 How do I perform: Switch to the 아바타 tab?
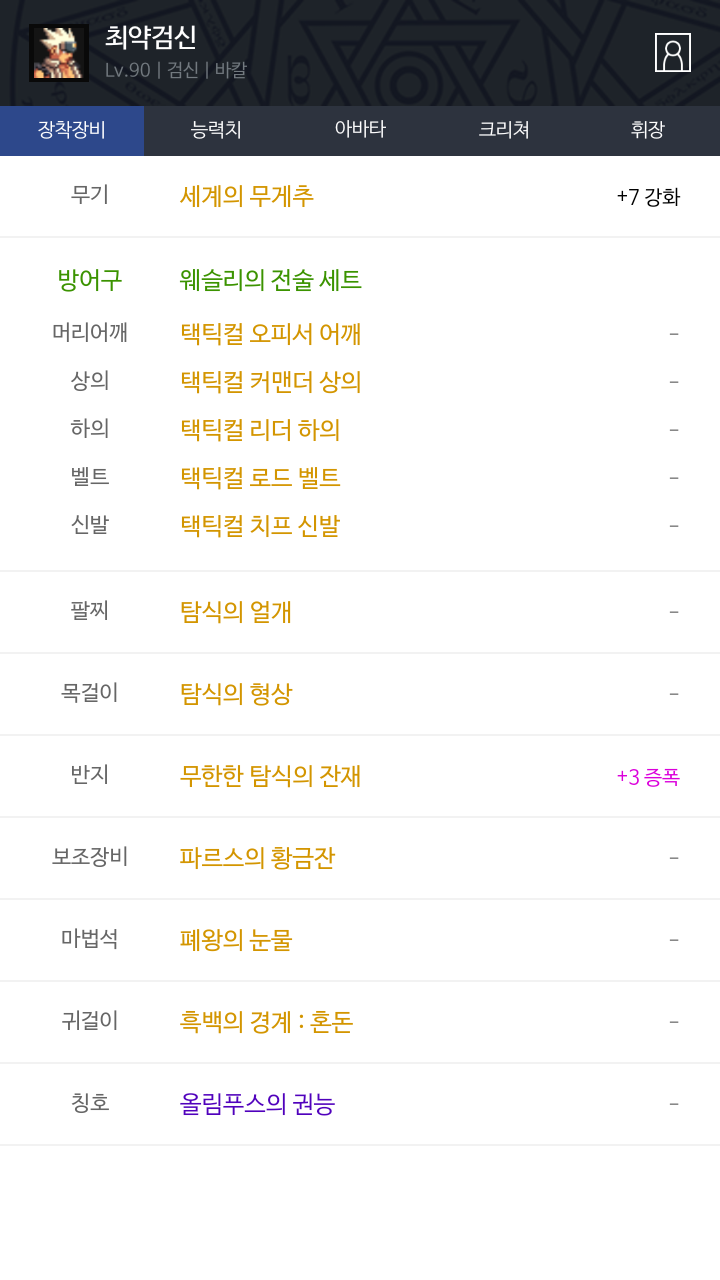(x=360, y=130)
